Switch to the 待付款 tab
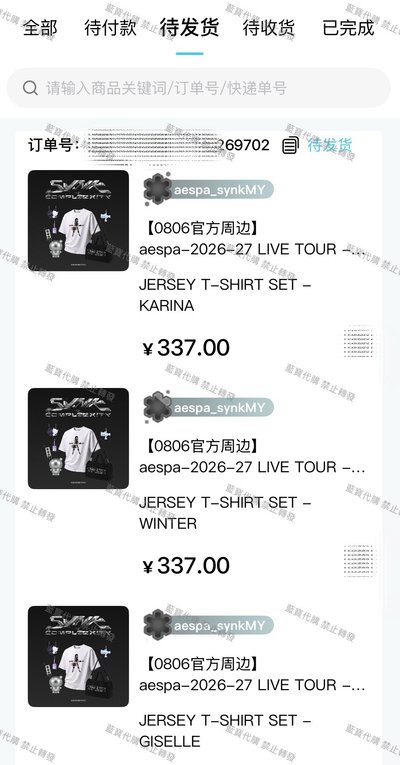 tap(110, 27)
